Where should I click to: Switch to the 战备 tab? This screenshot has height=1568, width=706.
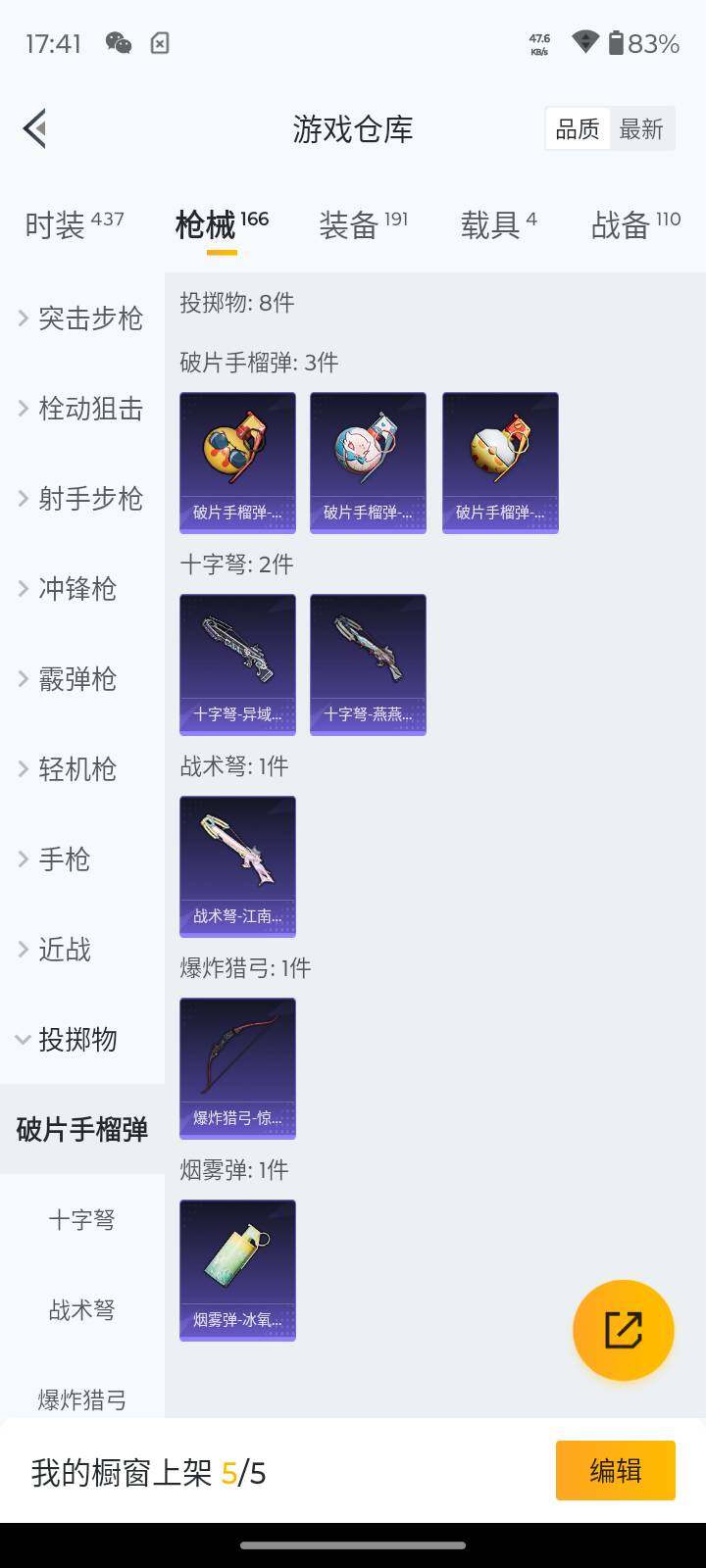pyautogui.click(x=635, y=224)
